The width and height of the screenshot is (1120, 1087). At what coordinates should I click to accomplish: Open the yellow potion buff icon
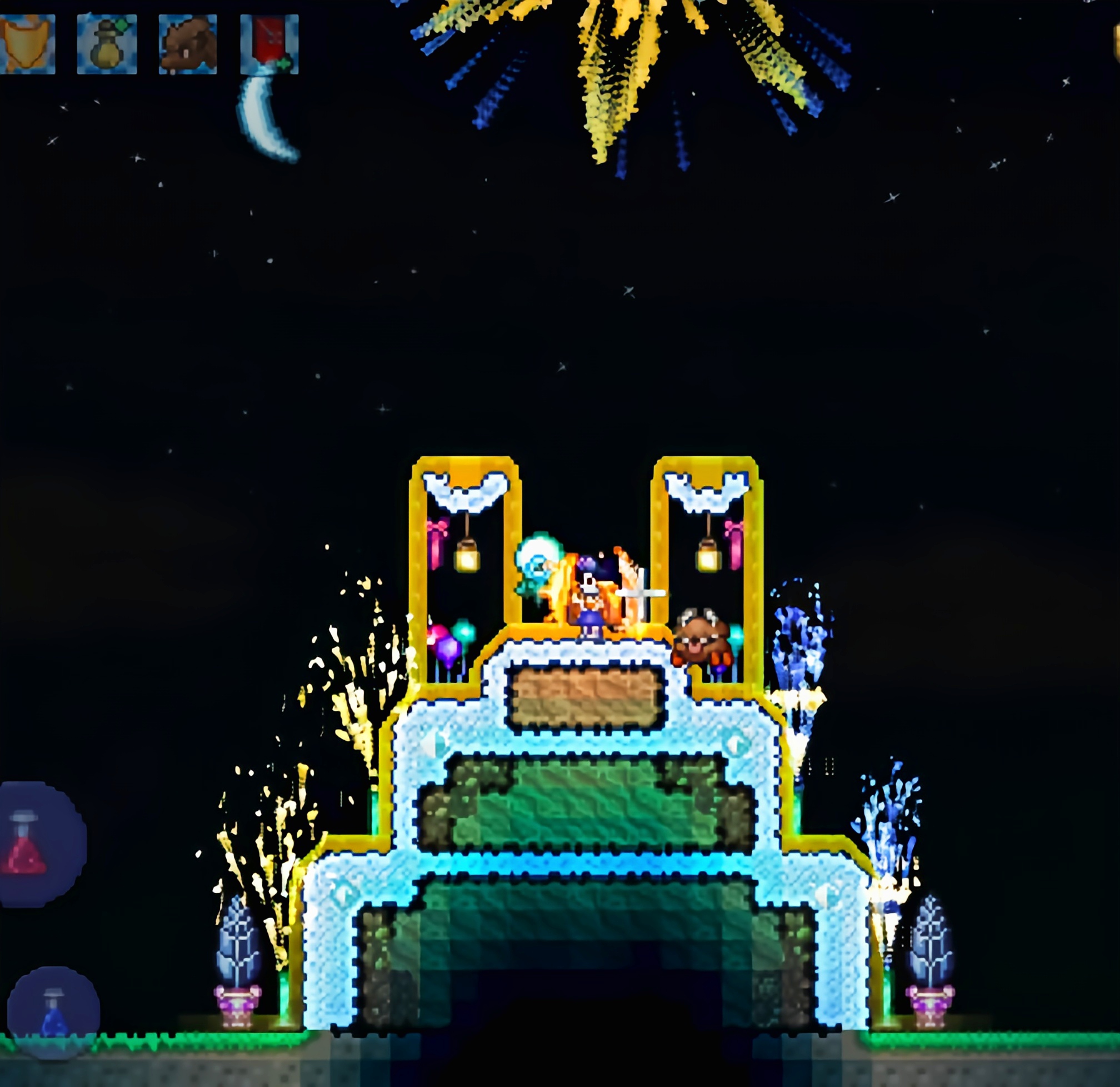(x=107, y=44)
